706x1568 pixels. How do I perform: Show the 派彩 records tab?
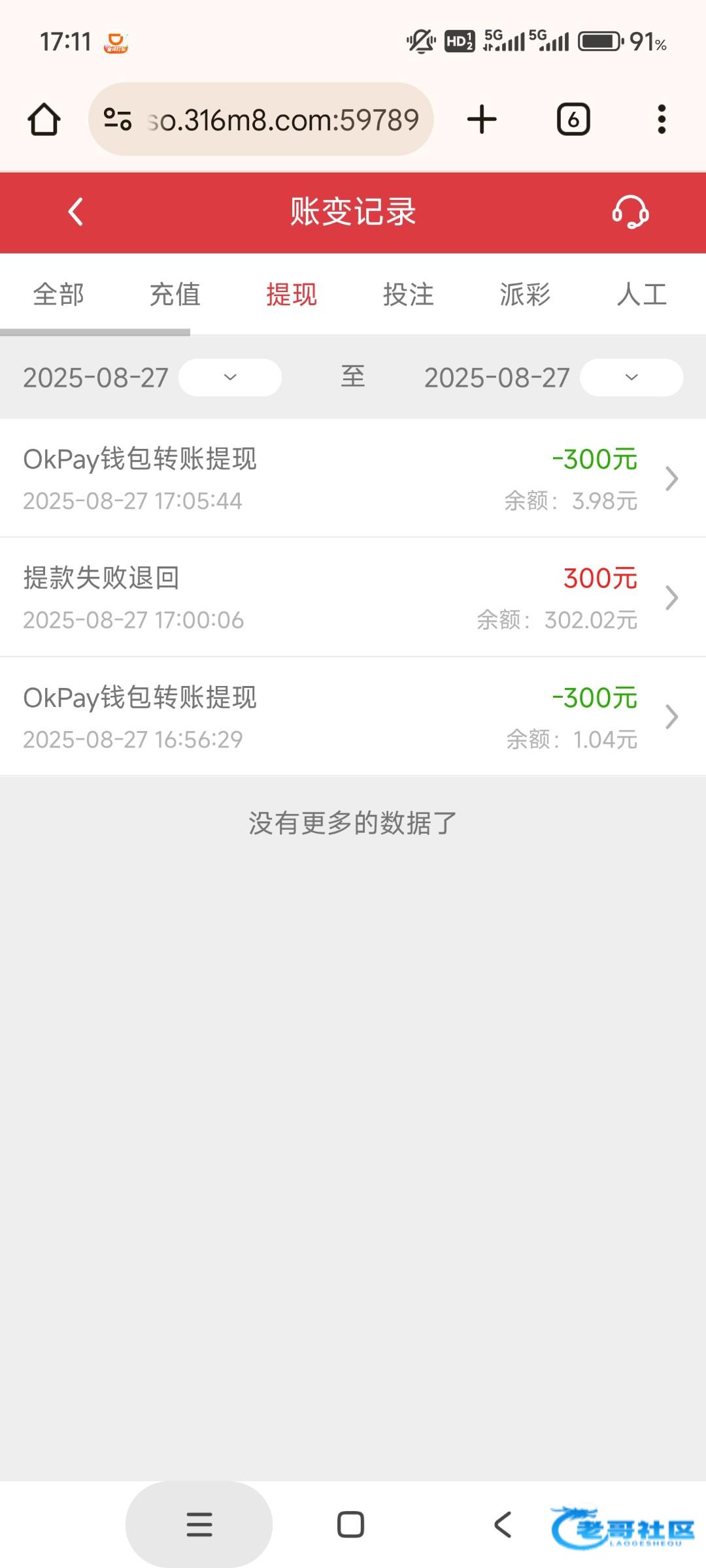pos(525,295)
